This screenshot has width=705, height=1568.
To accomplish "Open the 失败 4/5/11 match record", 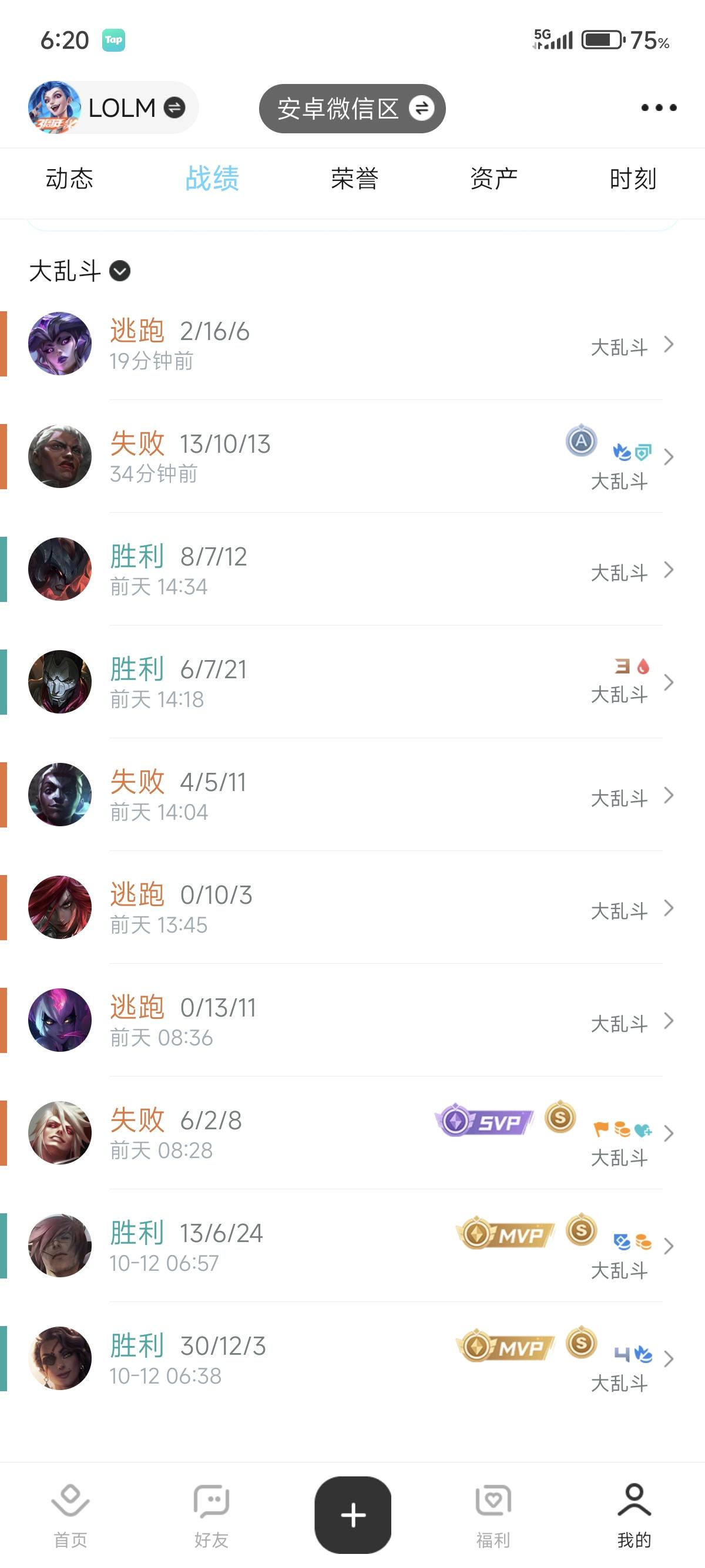I will (353, 795).
